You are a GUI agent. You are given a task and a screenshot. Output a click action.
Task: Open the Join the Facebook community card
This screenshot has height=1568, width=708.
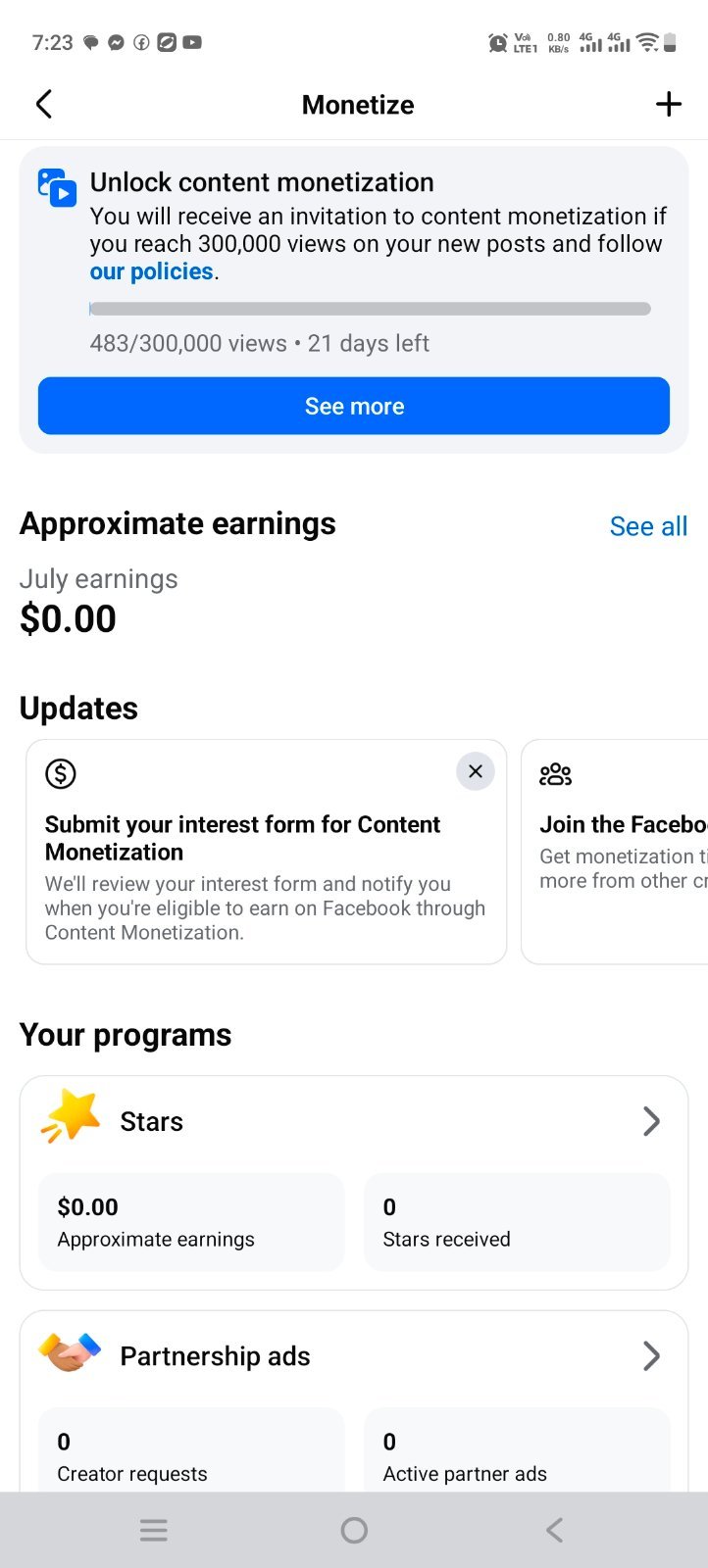tap(615, 852)
